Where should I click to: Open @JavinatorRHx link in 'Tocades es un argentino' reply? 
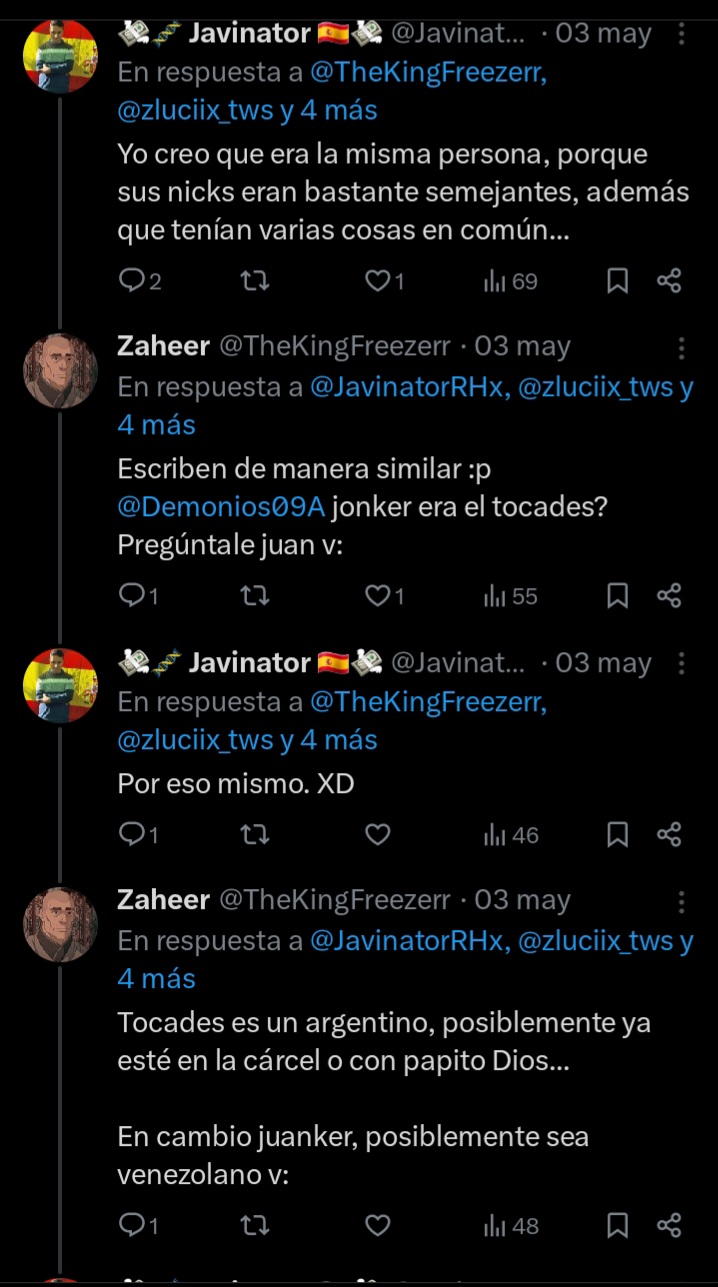[411, 941]
